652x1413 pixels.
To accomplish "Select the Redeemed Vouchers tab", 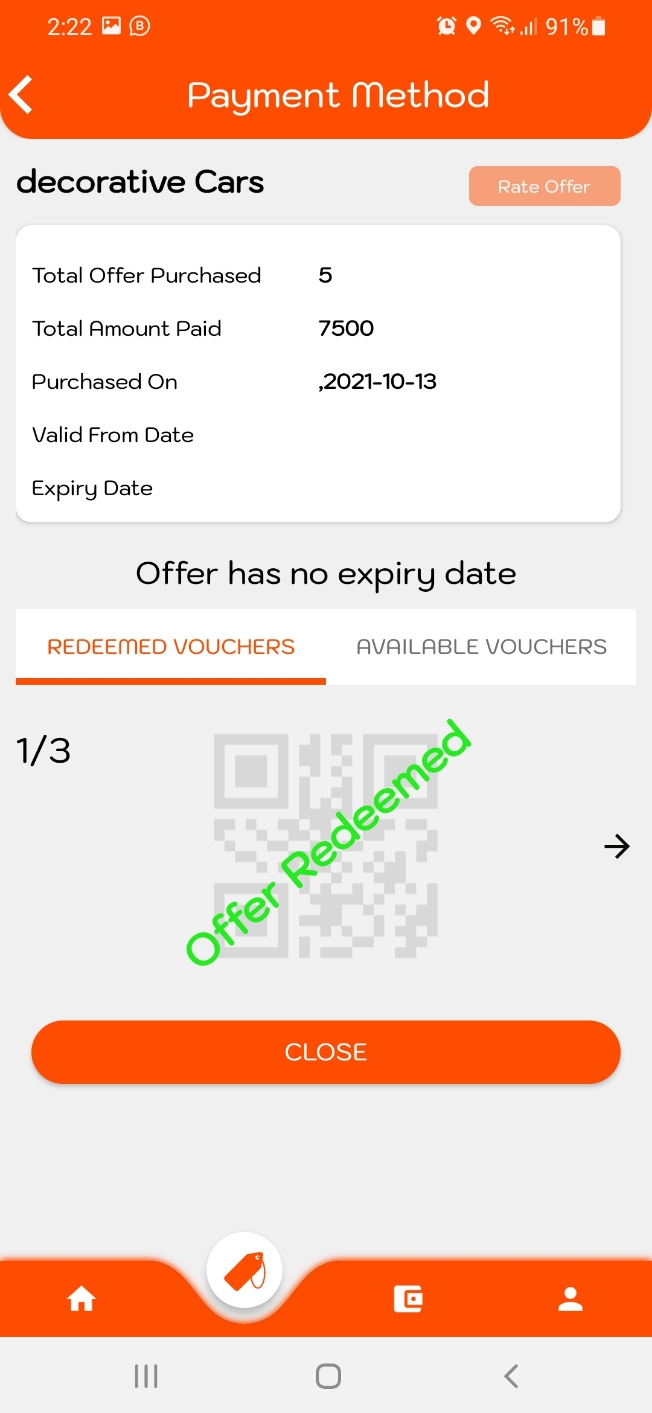I will click(171, 647).
